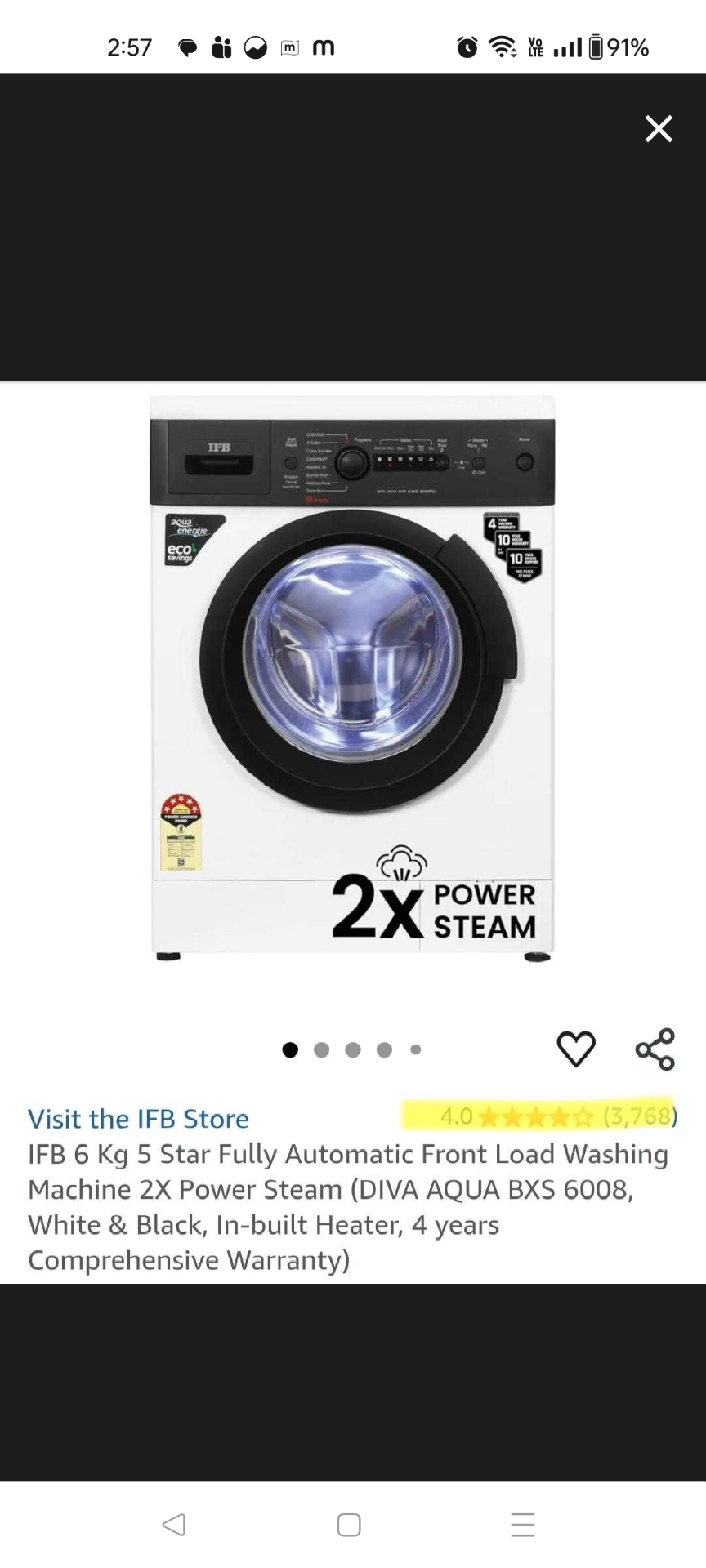Add the washing machine to favorites

577,1049
